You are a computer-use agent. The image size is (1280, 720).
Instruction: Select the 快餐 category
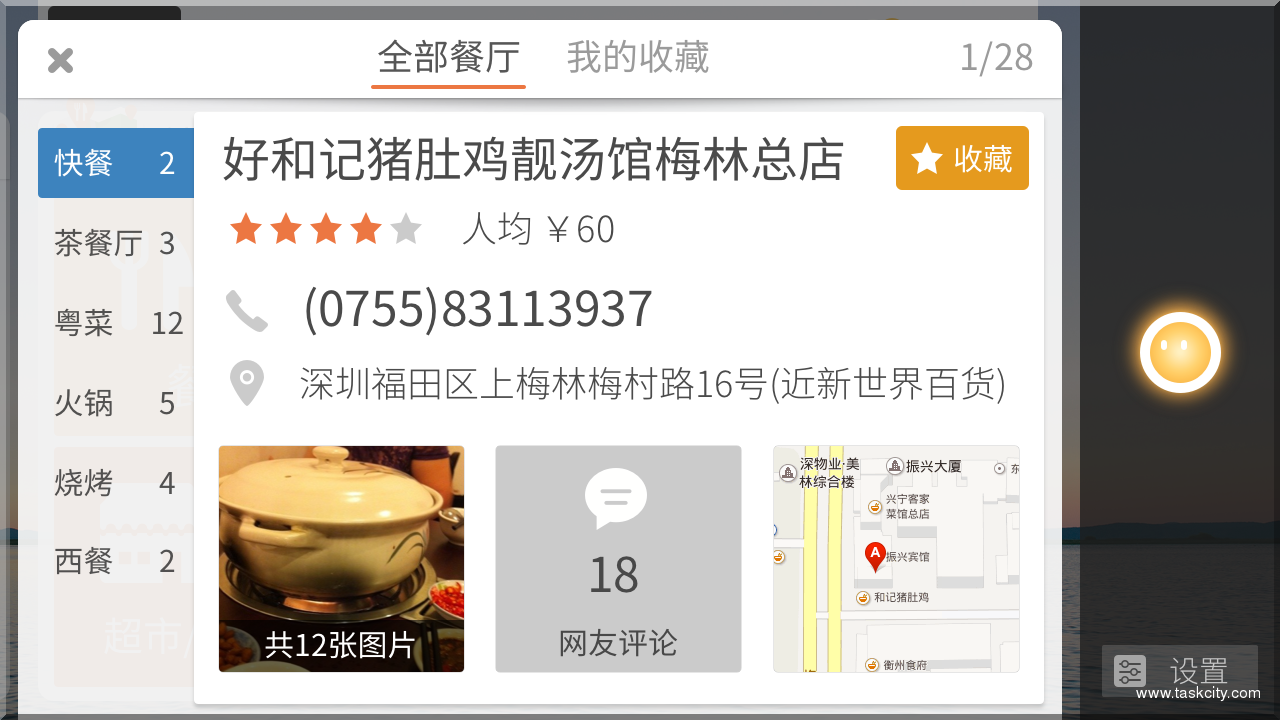[115, 162]
